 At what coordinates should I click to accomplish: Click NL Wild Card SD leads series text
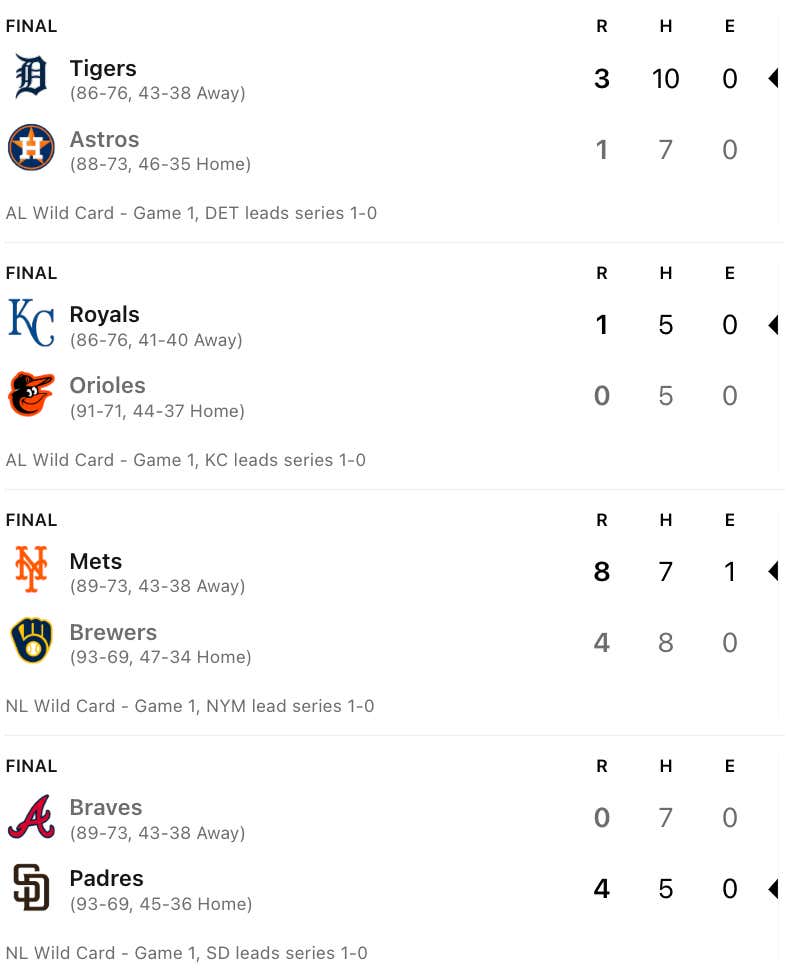[x=186, y=953]
